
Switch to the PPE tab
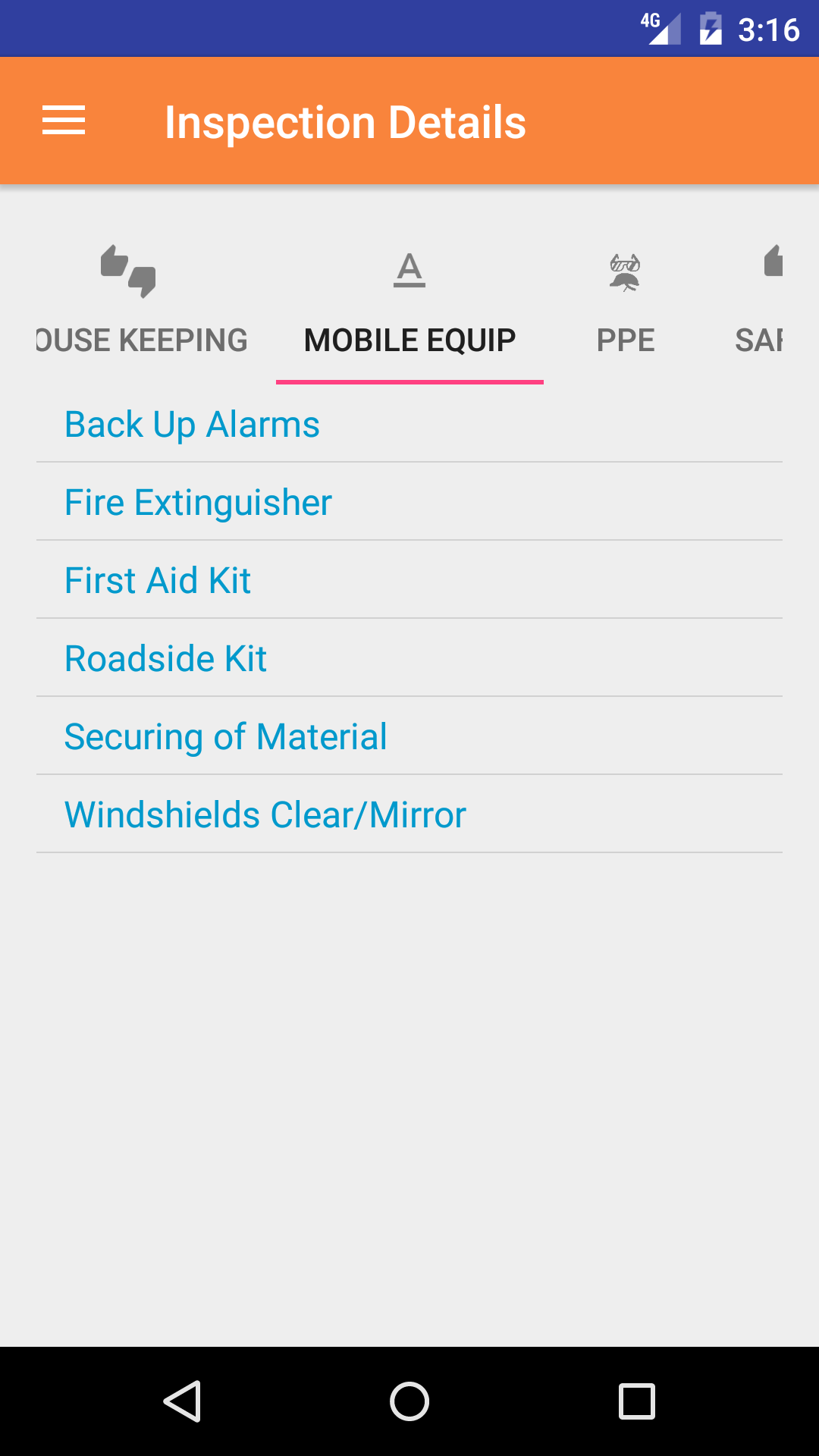click(x=626, y=307)
